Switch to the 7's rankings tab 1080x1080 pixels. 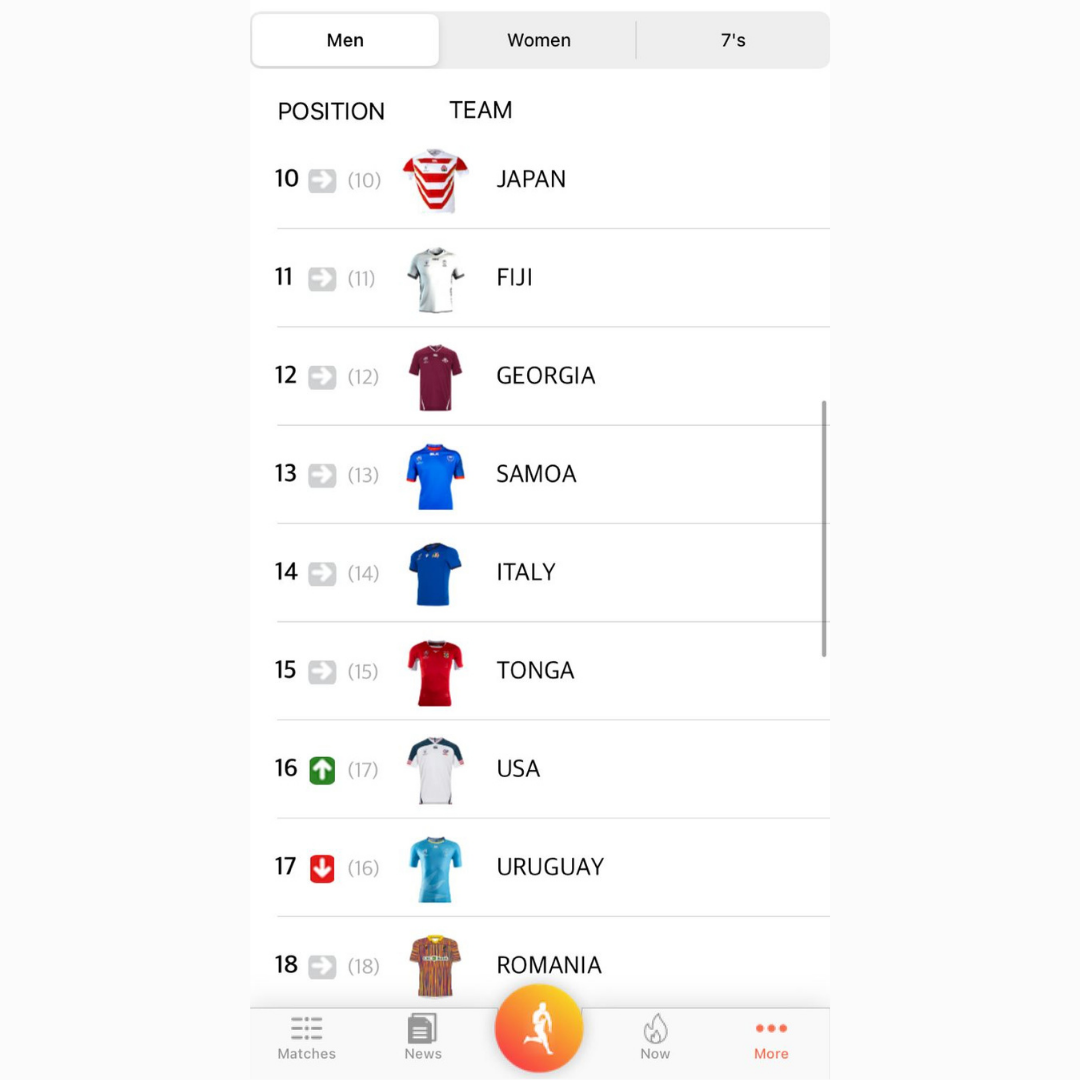point(733,40)
